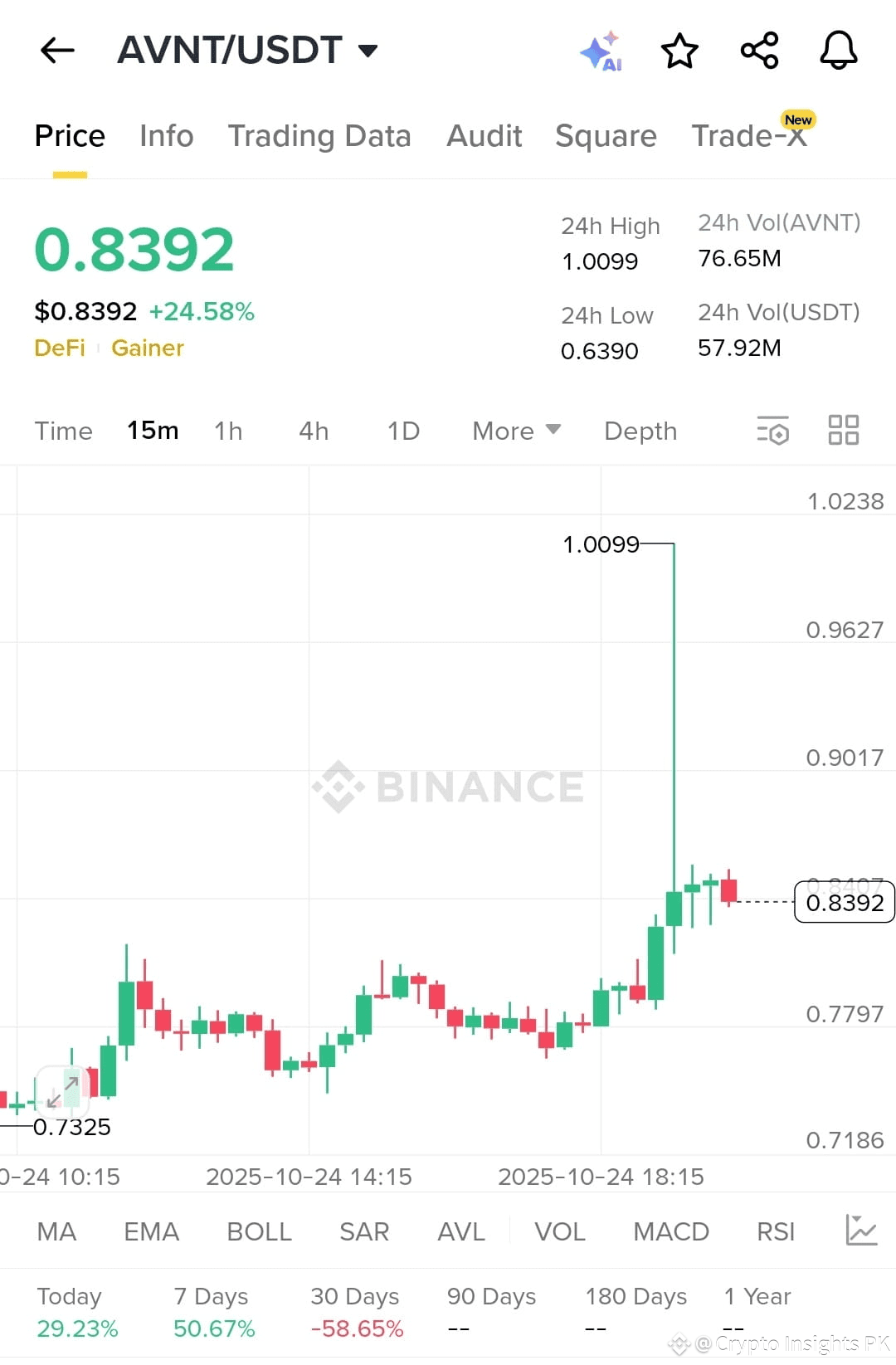Enable the BOLL indicator

[259, 1231]
